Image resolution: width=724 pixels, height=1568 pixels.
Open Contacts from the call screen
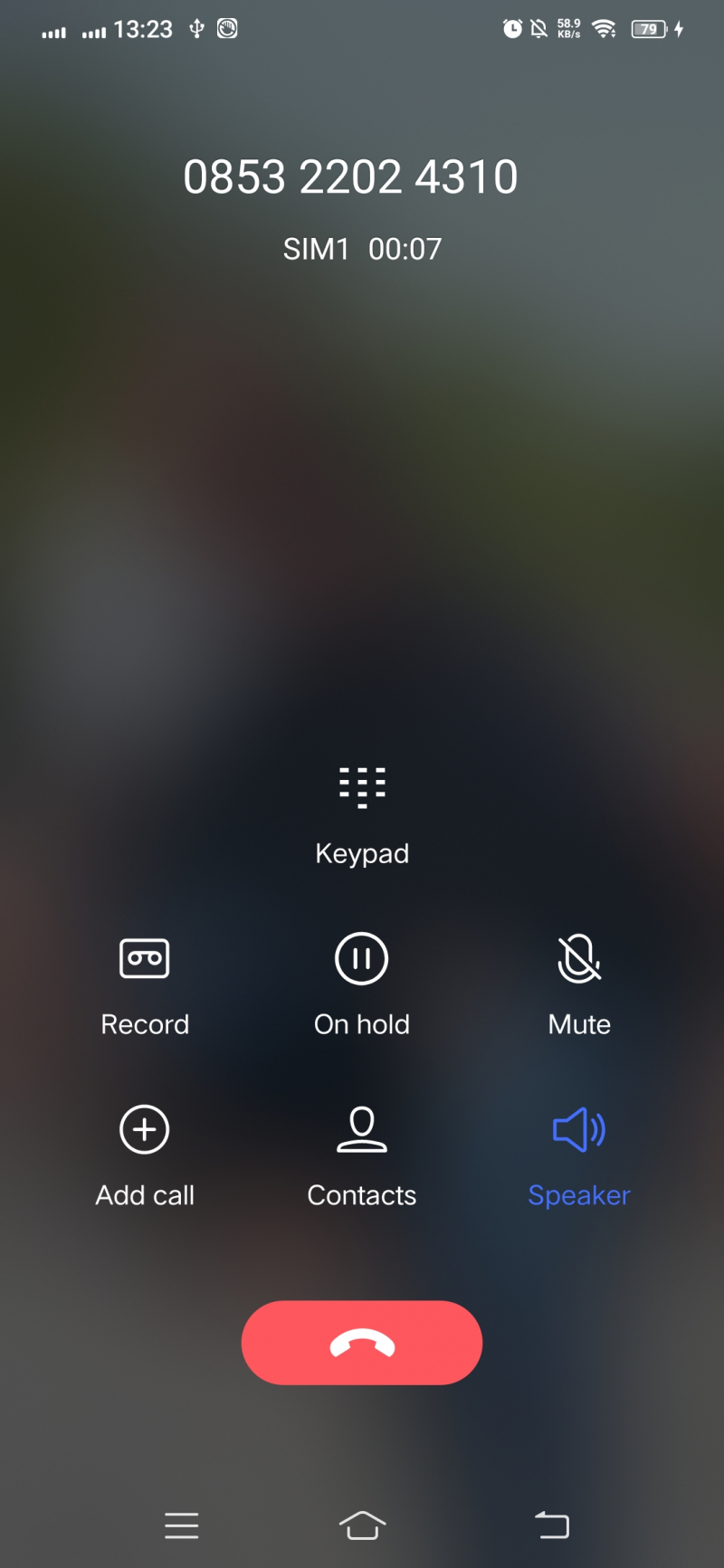pyautogui.click(x=362, y=1130)
